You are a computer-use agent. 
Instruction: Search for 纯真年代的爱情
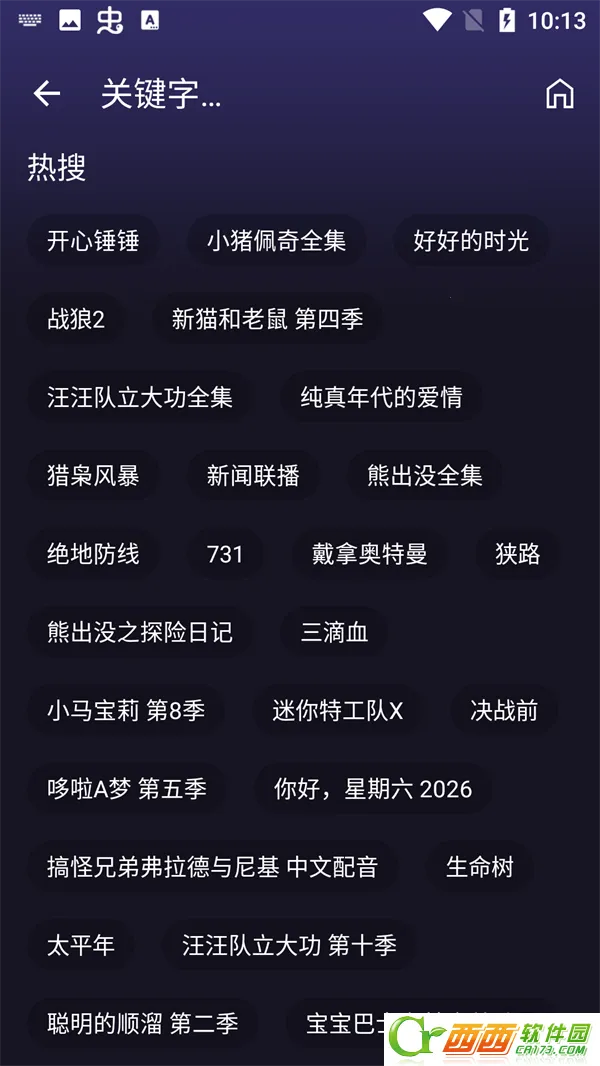coord(381,397)
